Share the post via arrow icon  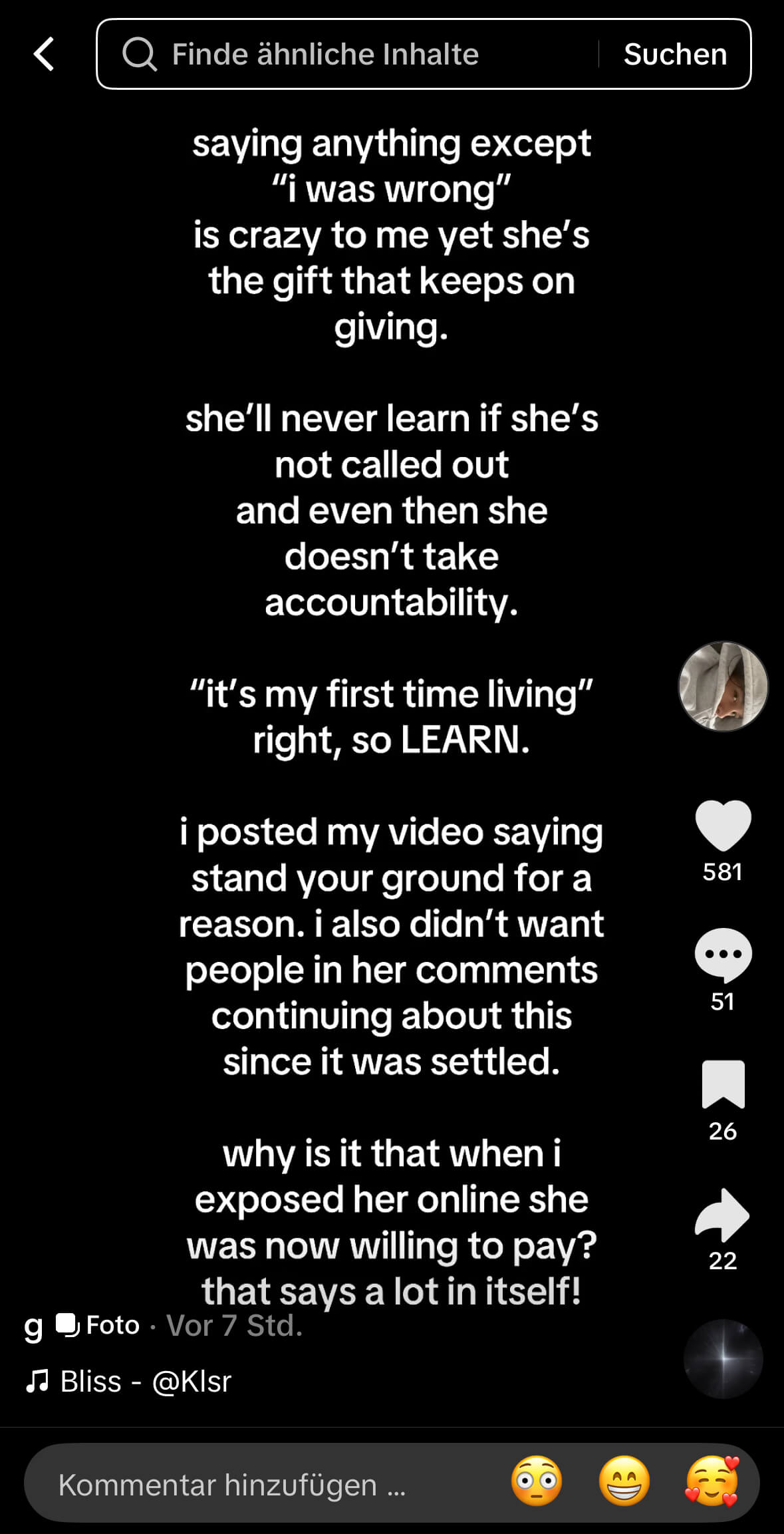pos(723,1215)
